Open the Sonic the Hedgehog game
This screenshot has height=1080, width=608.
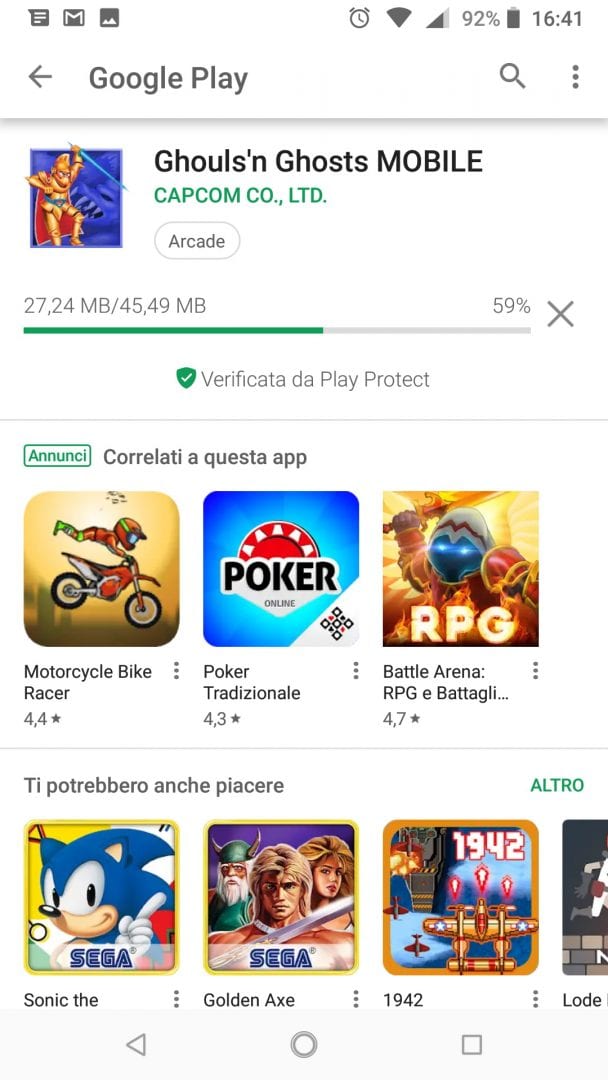coord(101,897)
